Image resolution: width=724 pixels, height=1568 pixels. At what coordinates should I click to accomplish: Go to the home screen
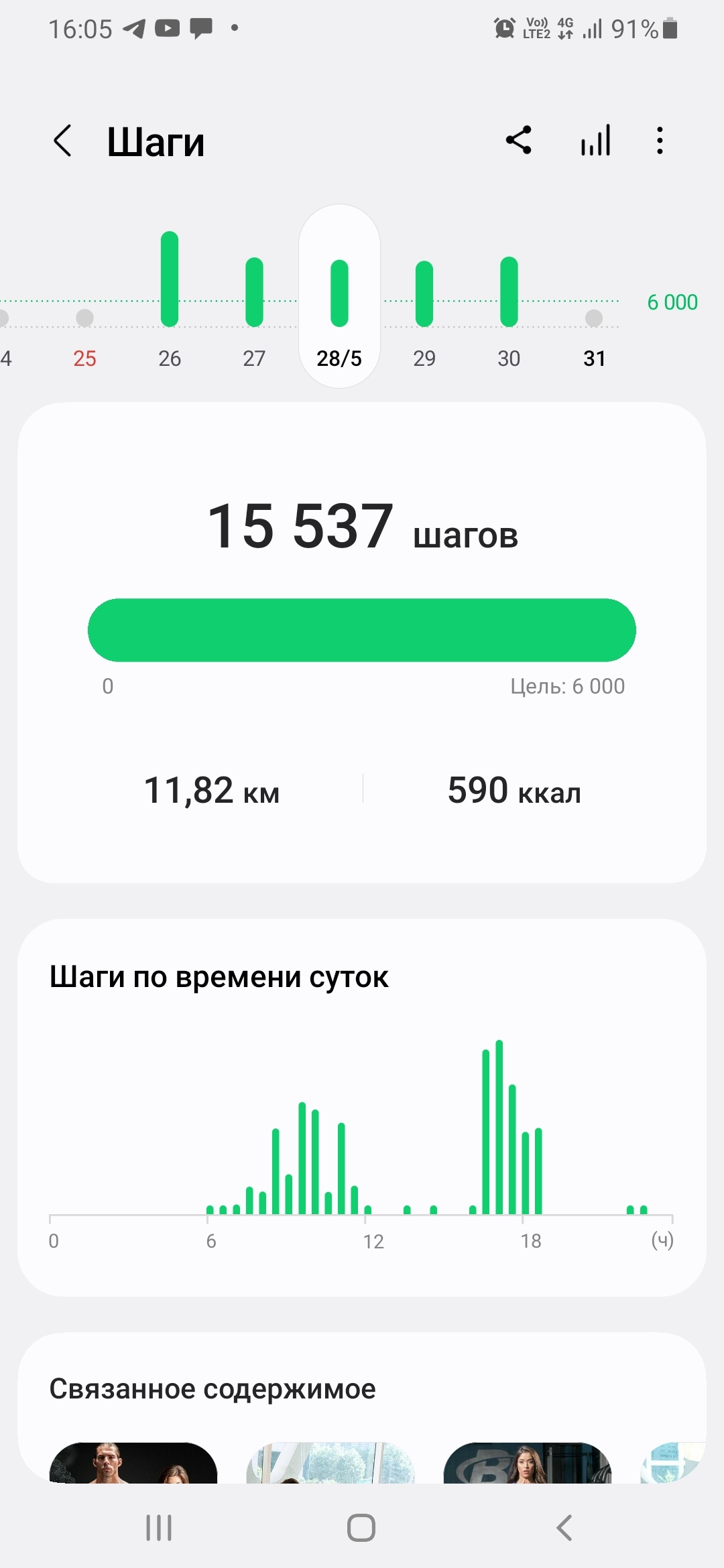[361, 1528]
